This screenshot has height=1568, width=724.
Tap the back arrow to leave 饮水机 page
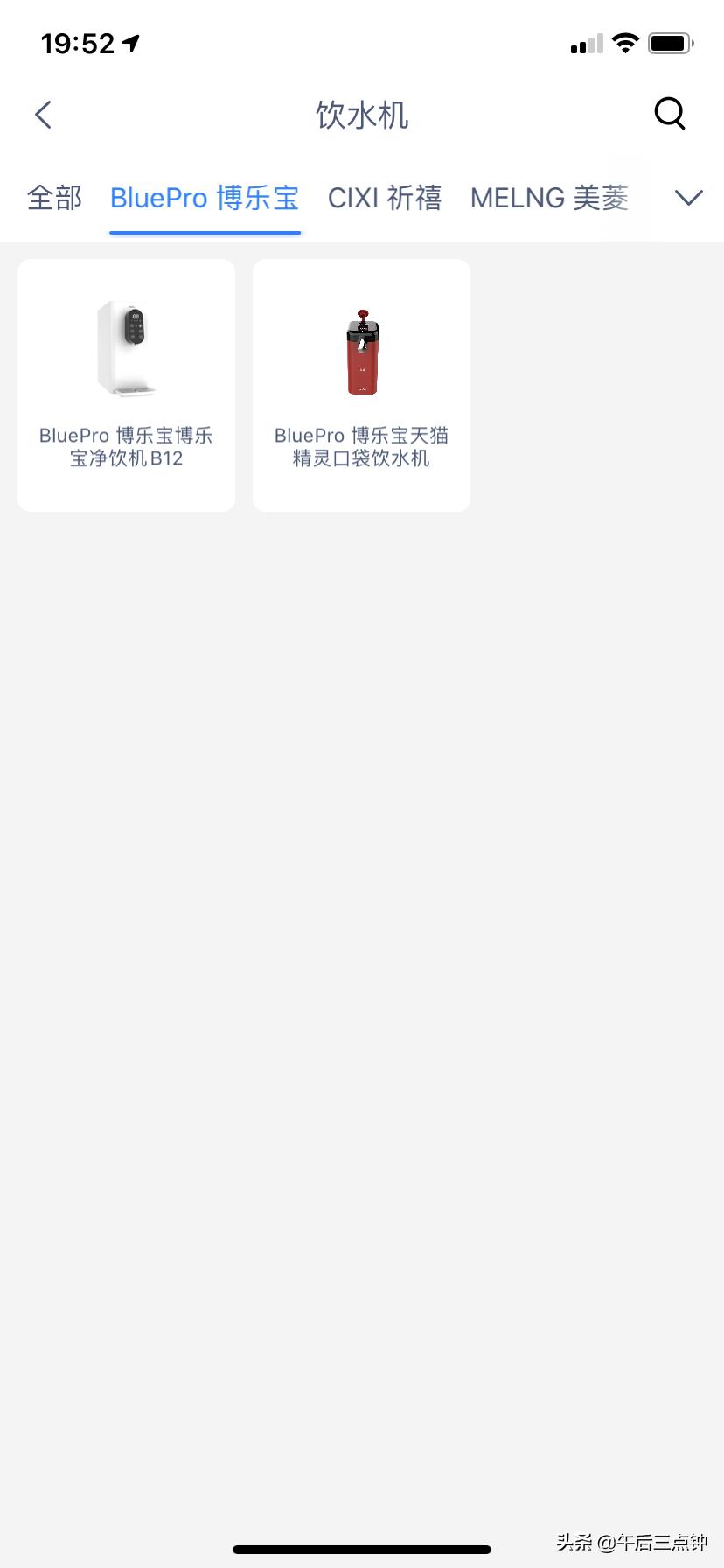pyautogui.click(x=42, y=114)
